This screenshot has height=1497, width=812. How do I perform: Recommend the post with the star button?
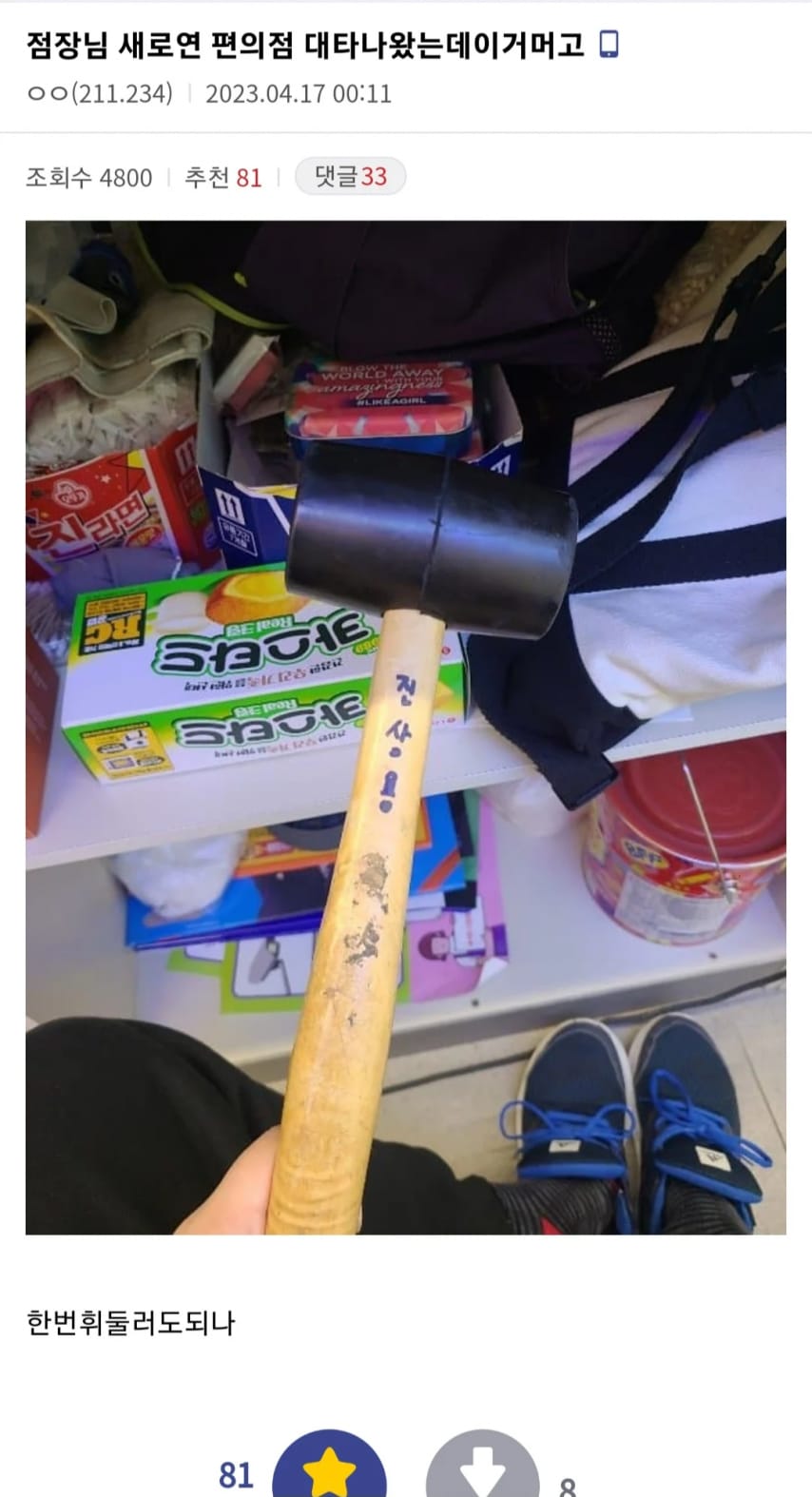click(x=329, y=1469)
